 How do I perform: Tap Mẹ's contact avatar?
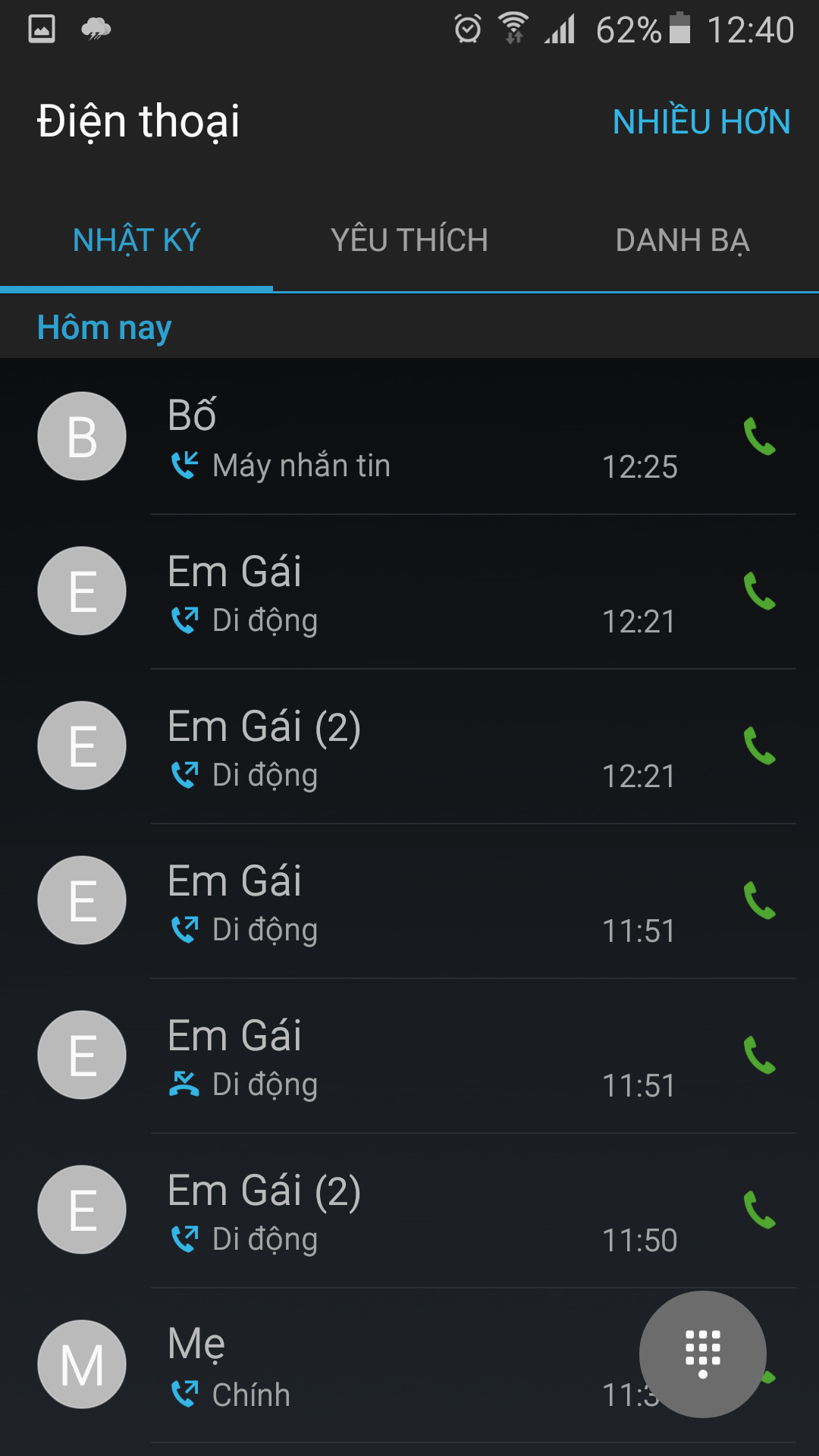point(82,1364)
